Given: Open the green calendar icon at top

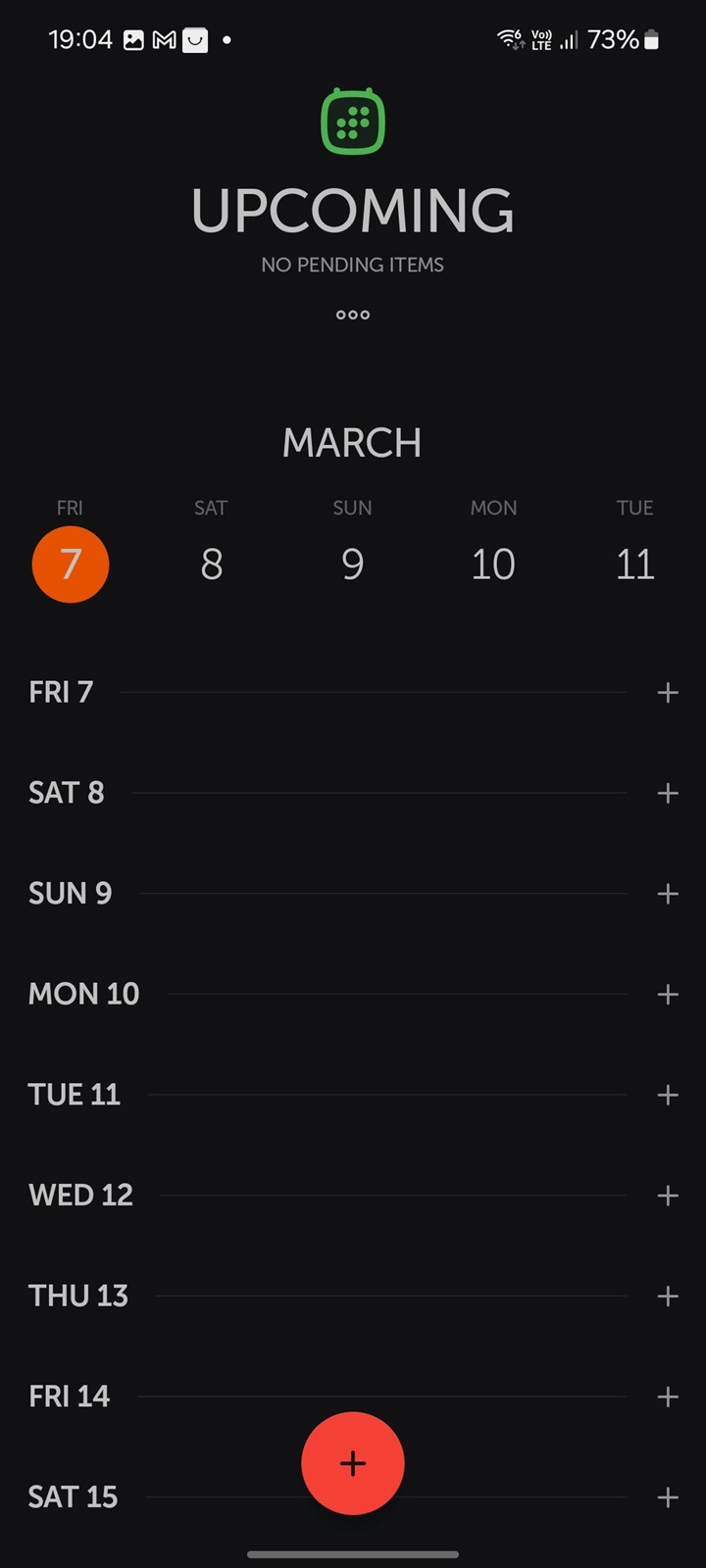Looking at the screenshot, I should pyautogui.click(x=353, y=122).
